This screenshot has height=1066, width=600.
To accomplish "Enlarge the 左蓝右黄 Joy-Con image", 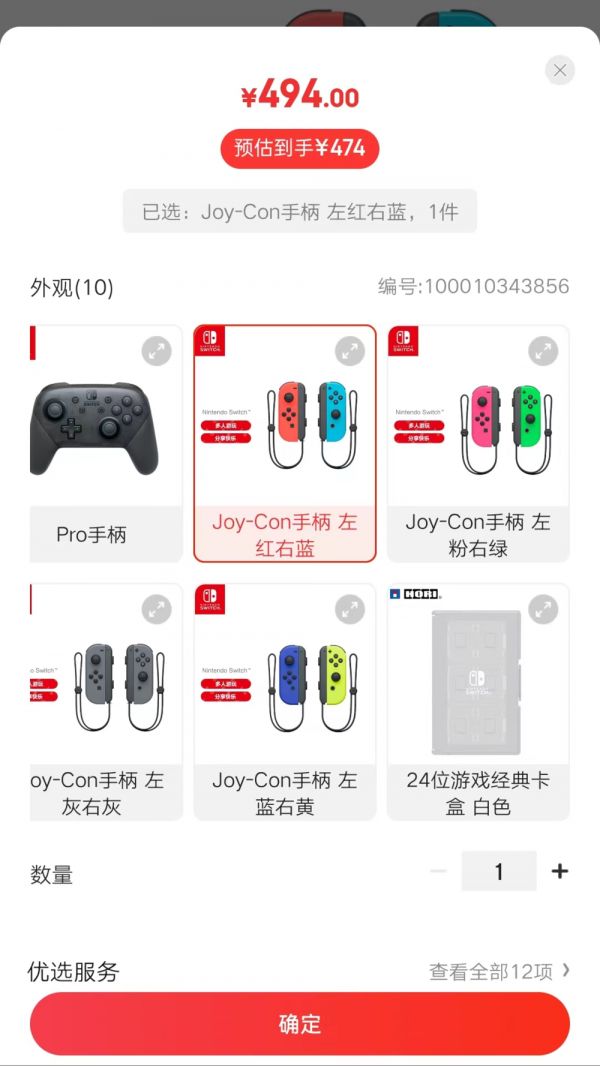I will coord(349,609).
